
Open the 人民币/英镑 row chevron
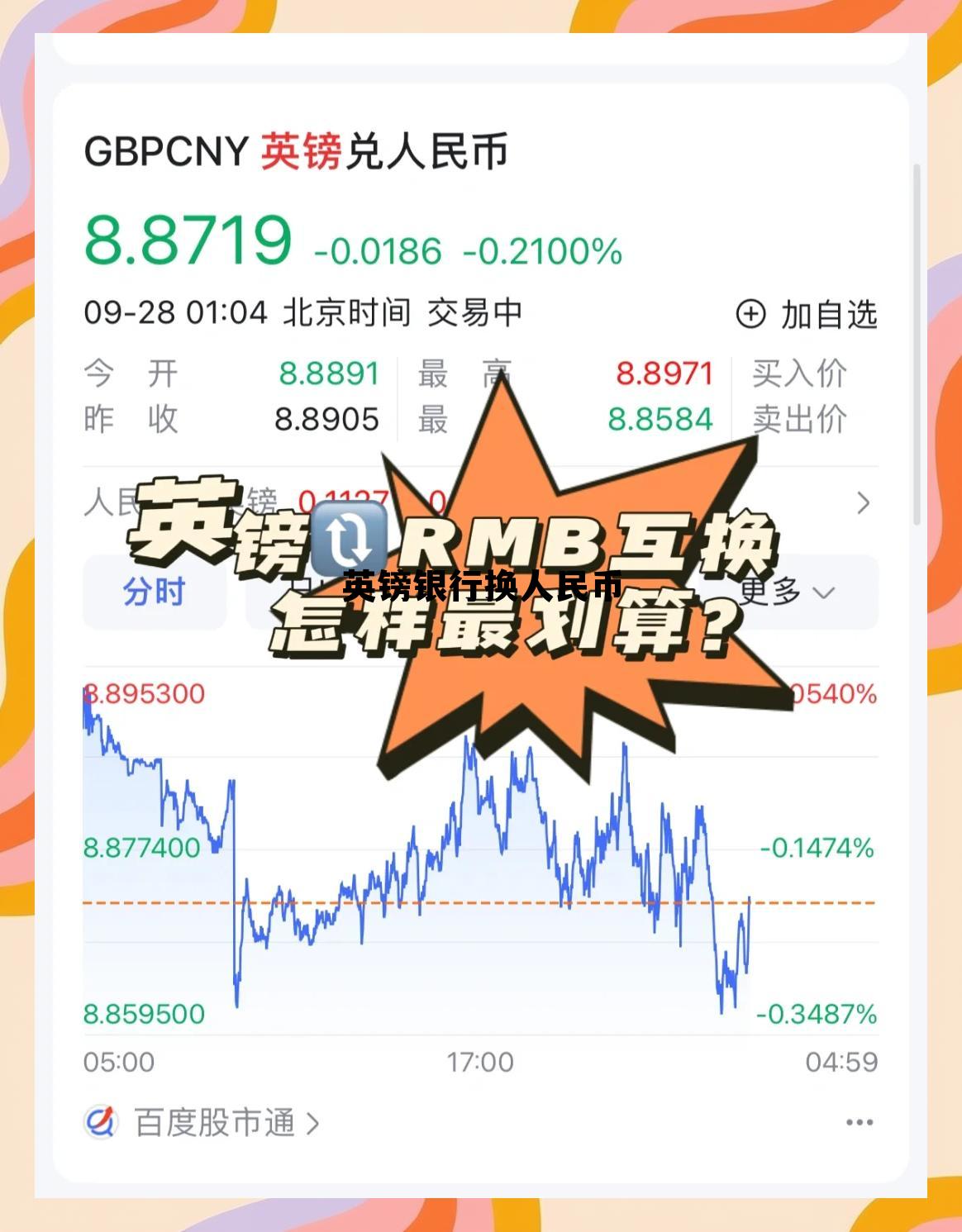pos(864,502)
